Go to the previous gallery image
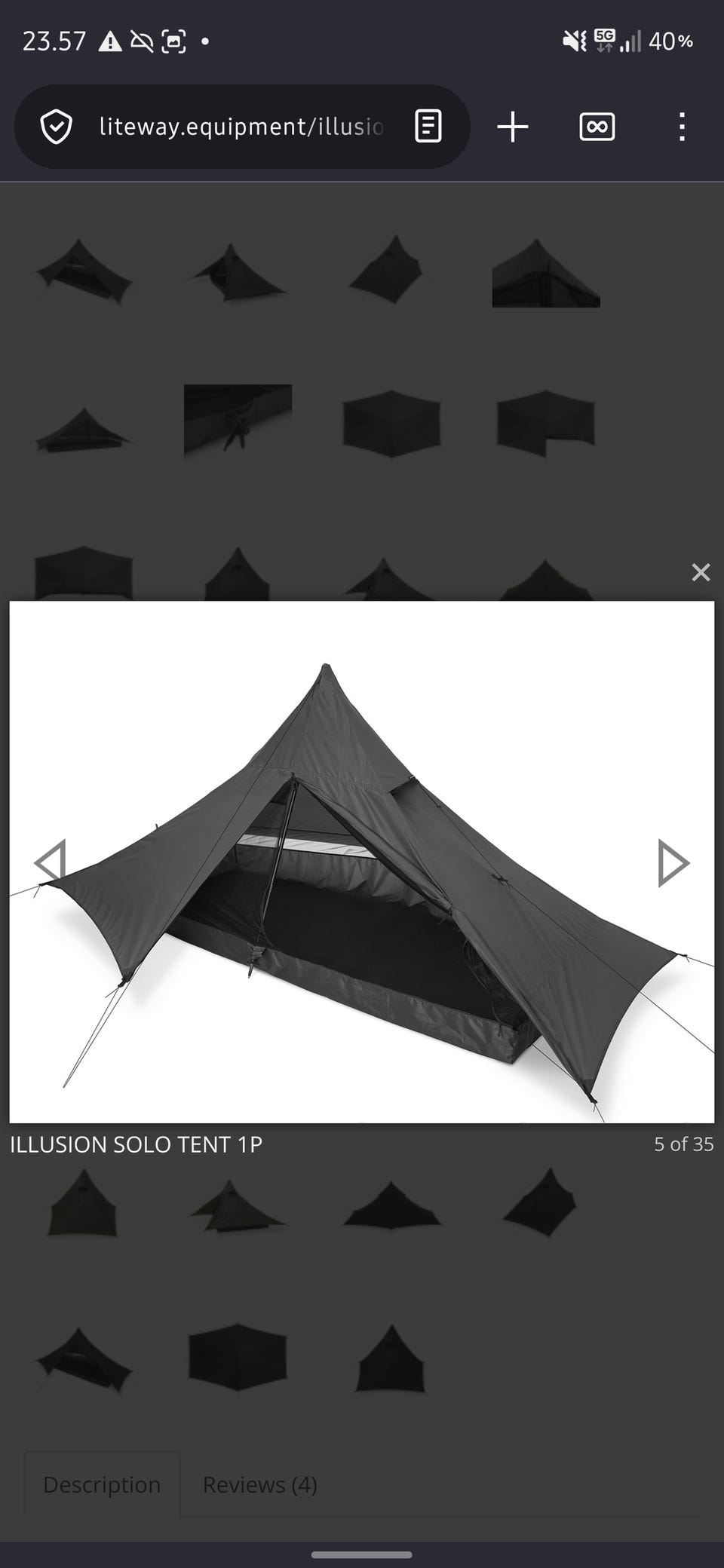Image resolution: width=724 pixels, height=1568 pixels. 50,862
